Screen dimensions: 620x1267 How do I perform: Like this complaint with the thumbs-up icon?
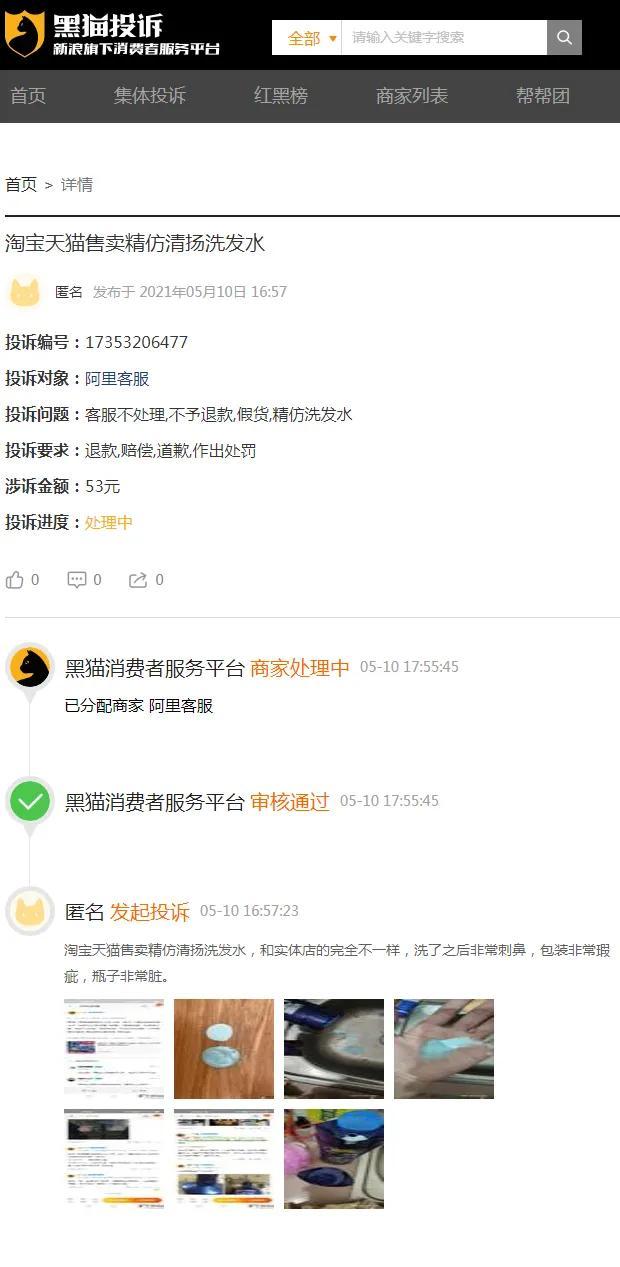click(x=15, y=580)
